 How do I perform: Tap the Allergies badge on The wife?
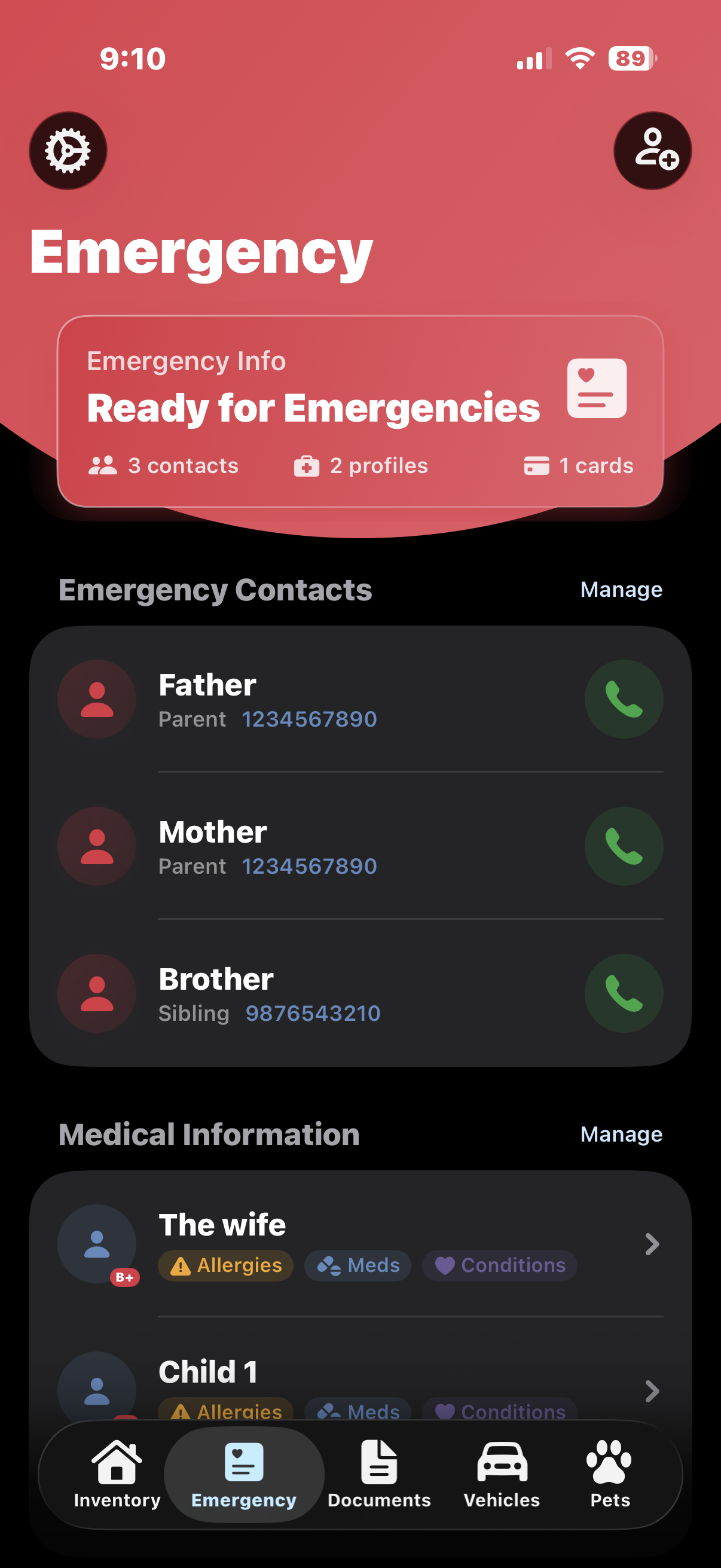coord(225,1265)
